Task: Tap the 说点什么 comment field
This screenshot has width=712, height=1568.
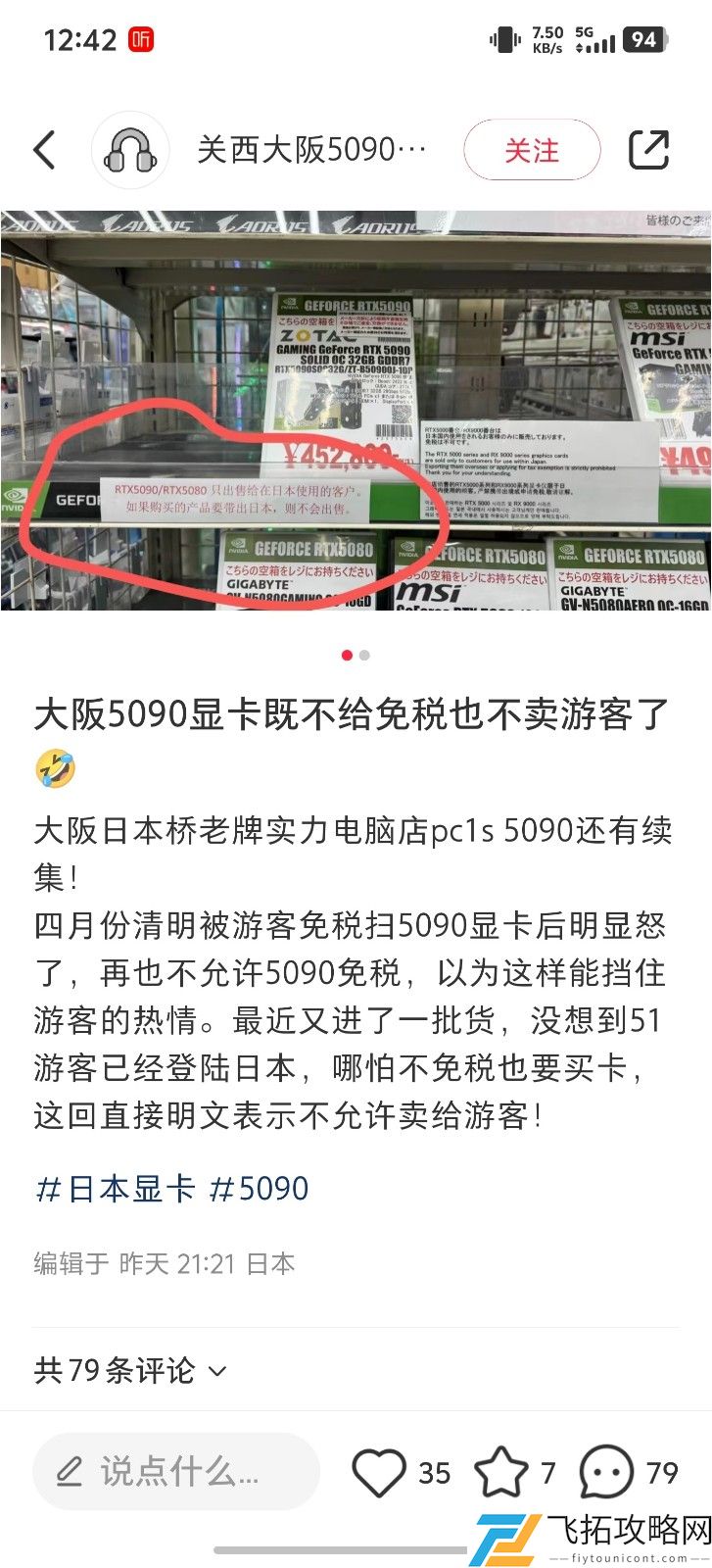Action: 176,1471
